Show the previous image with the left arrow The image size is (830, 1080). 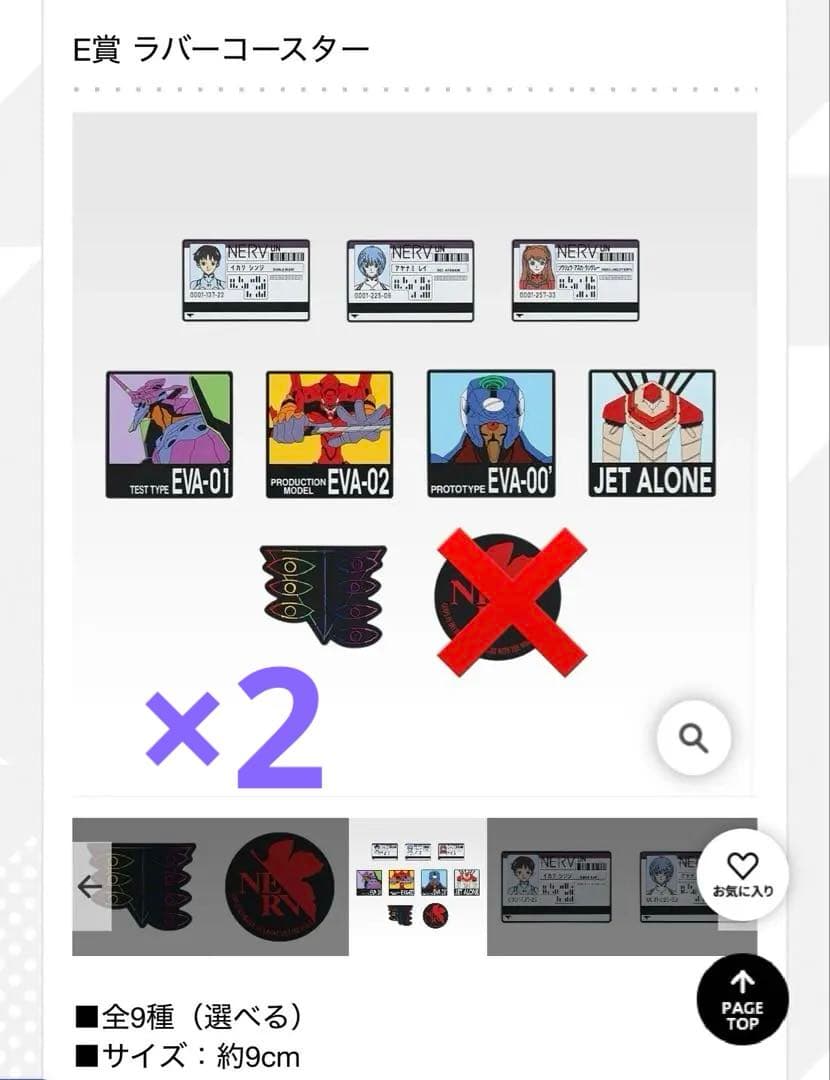(91, 887)
